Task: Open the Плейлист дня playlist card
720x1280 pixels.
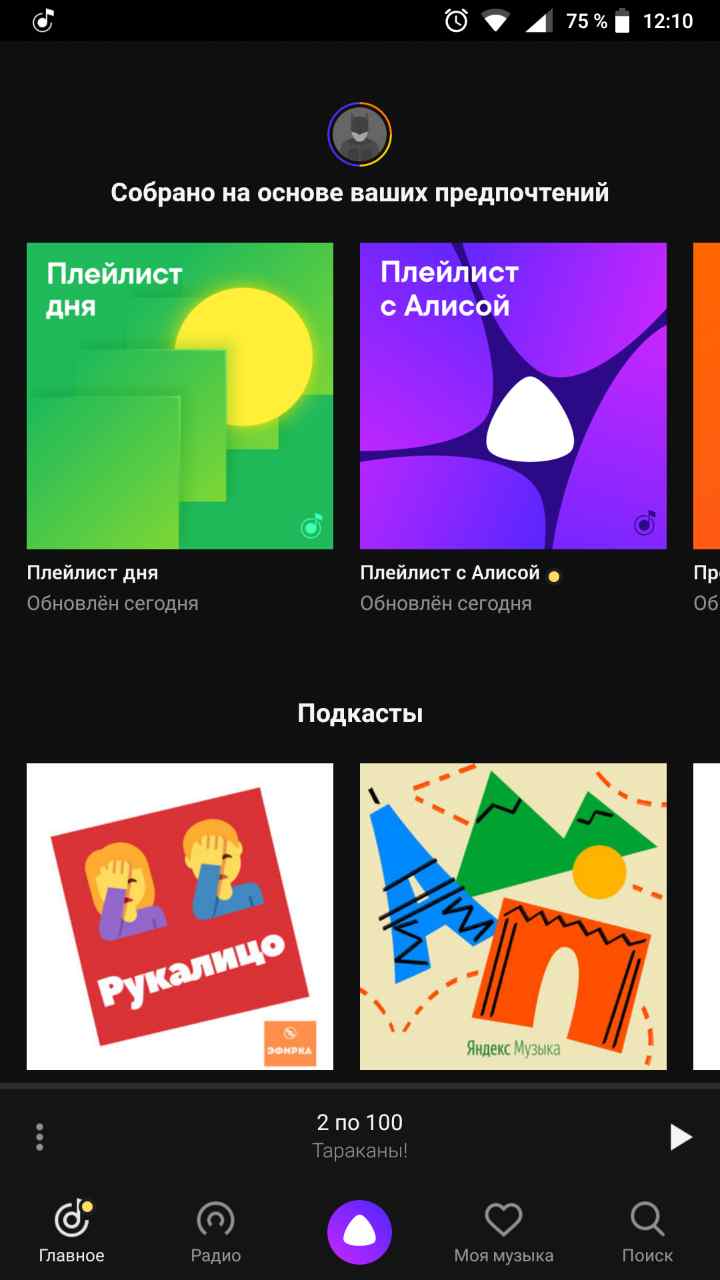Action: 180,396
